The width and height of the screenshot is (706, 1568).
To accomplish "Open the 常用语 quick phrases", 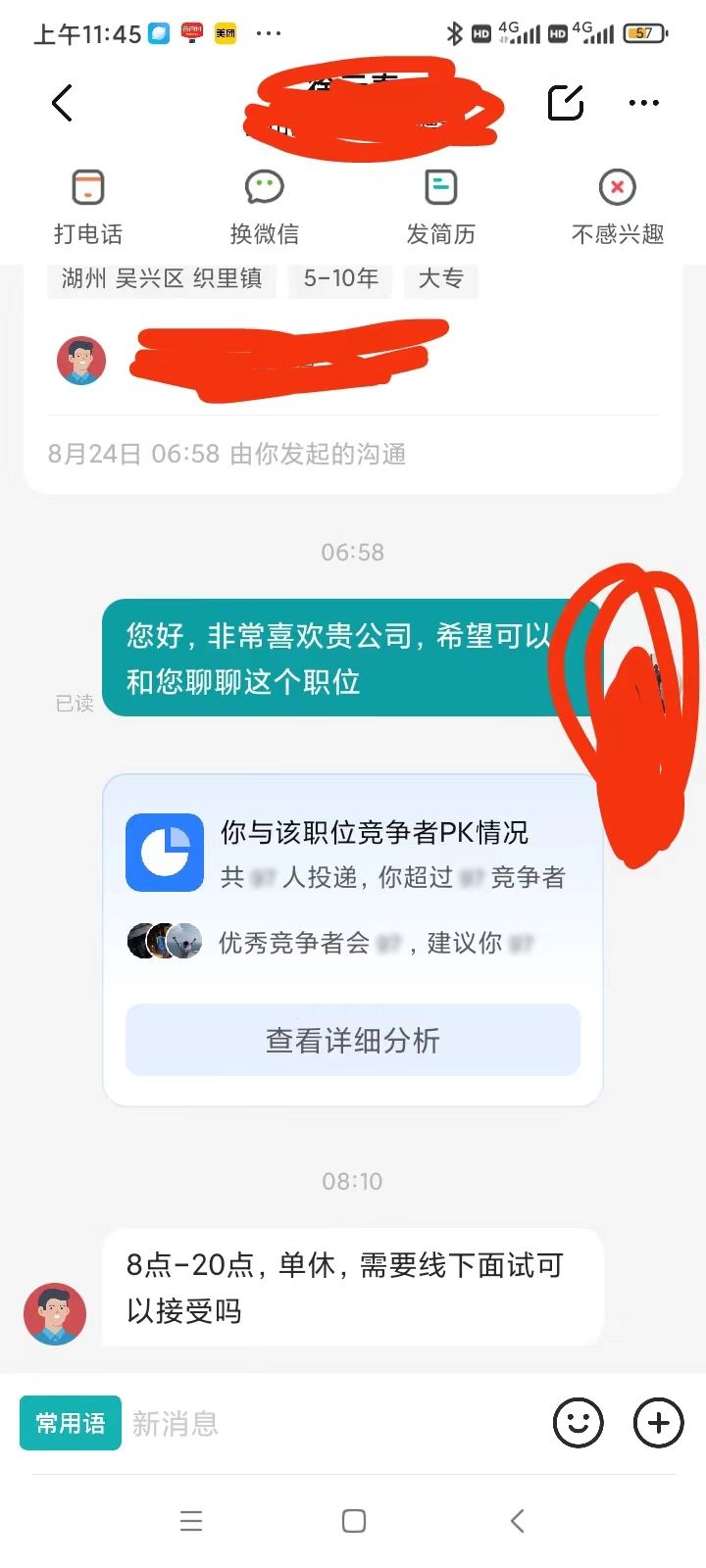I will click(71, 1423).
